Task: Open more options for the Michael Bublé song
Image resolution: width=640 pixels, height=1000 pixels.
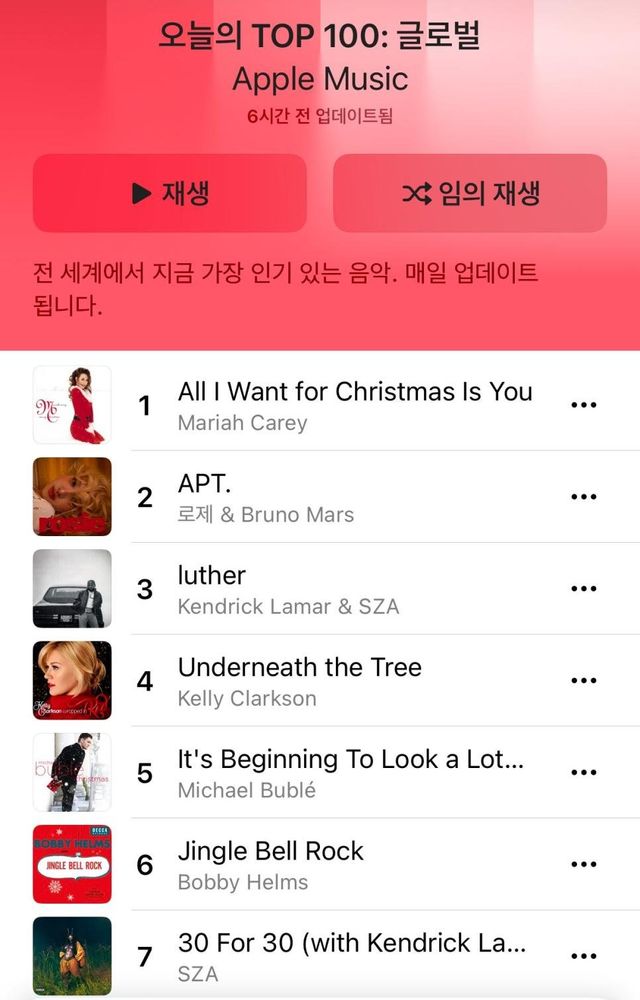Action: (x=583, y=773)
